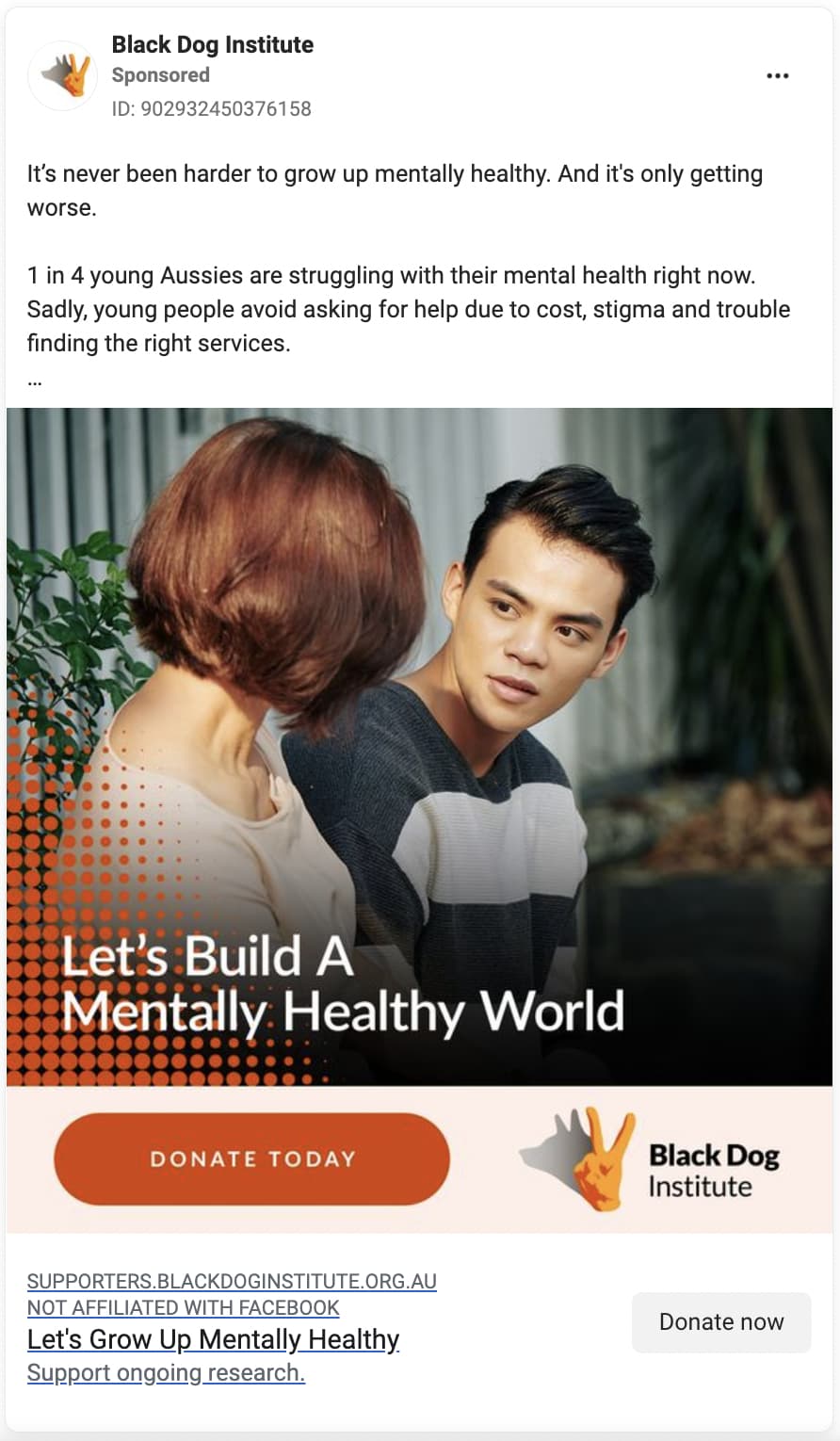Open the SUPPORTERS.BLACKDOGINSTITUTE.ORG.AU link
Viewport: 840px width, 1441px height.
point(232,1281)
